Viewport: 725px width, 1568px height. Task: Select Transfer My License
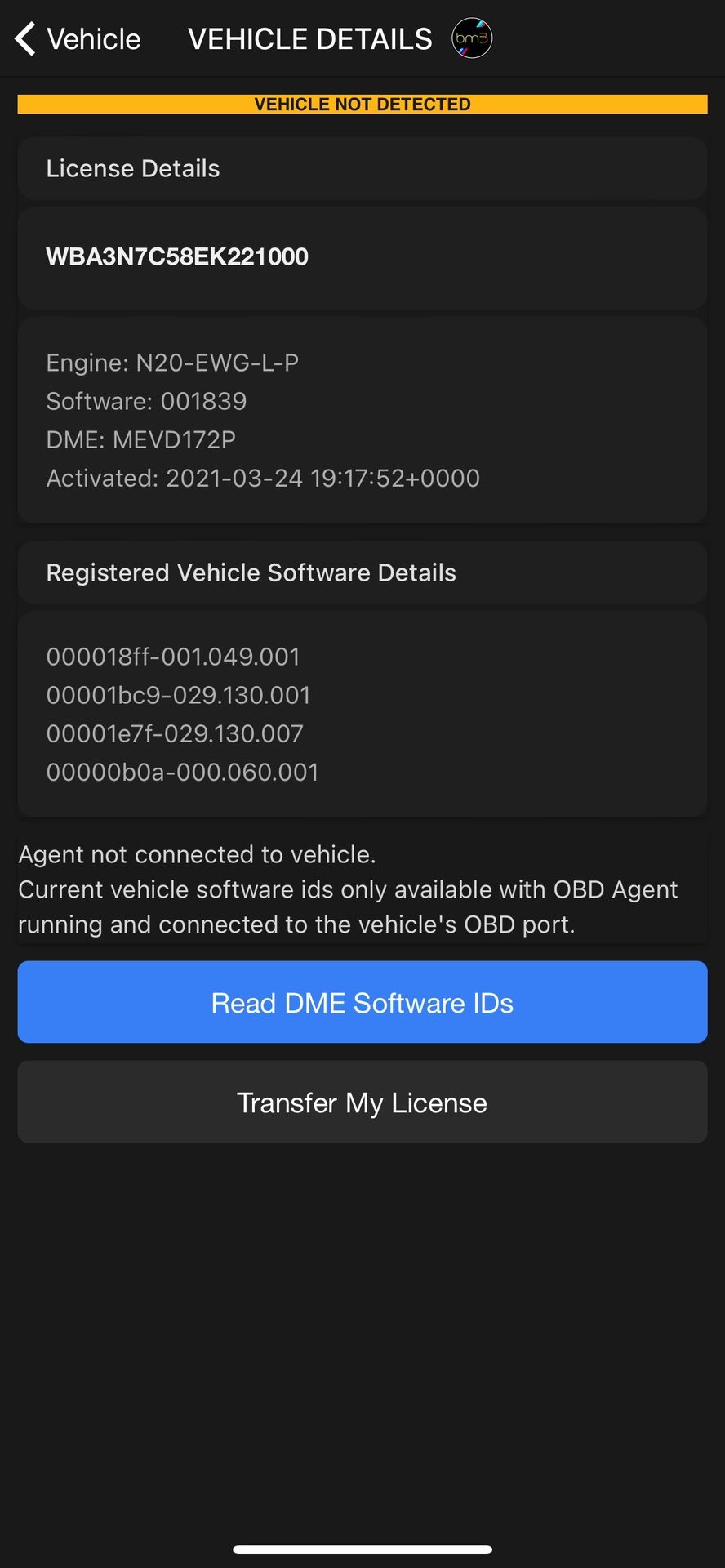(x=362, y=1102)
